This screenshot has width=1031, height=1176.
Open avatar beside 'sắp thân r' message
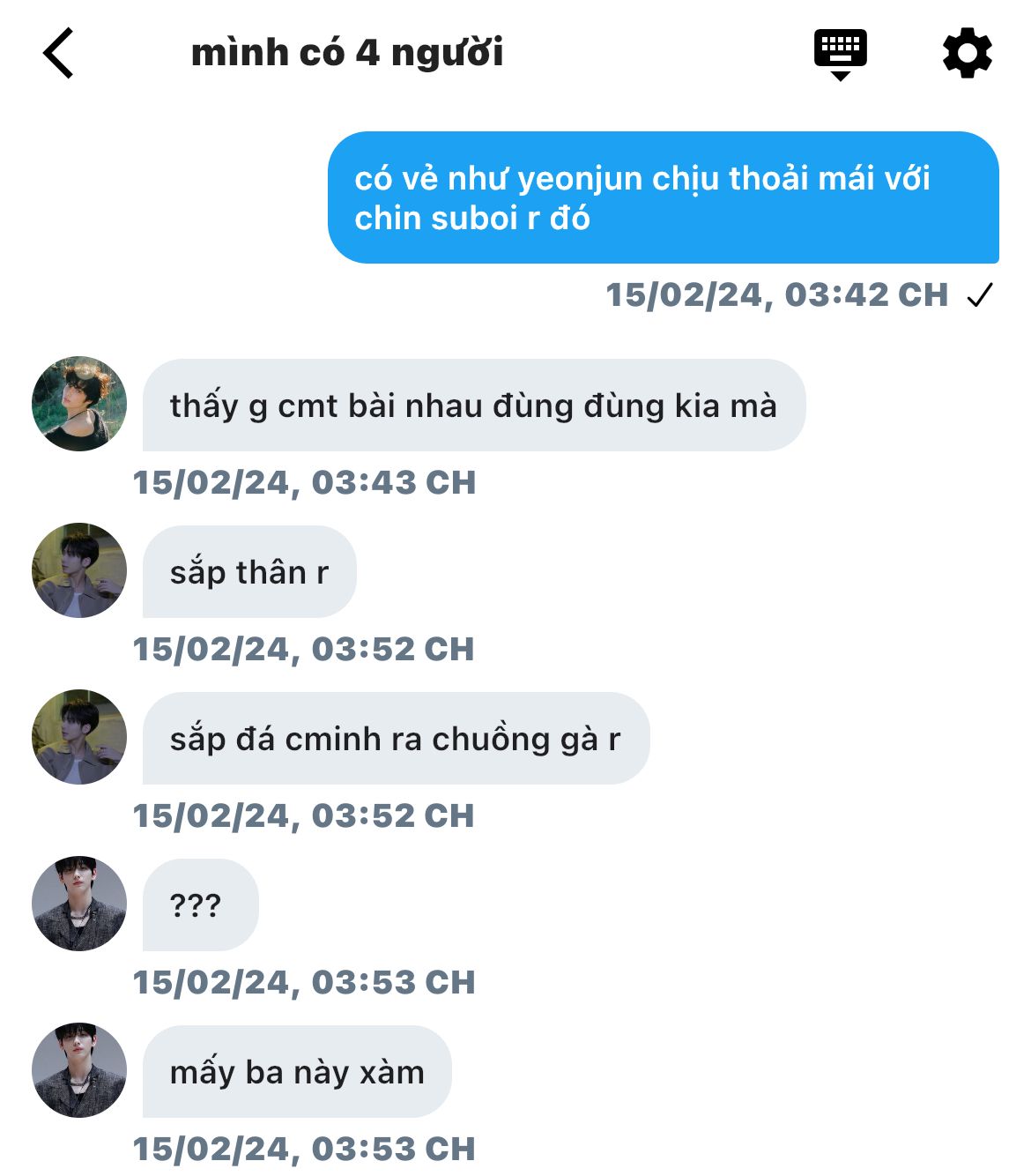79,570
